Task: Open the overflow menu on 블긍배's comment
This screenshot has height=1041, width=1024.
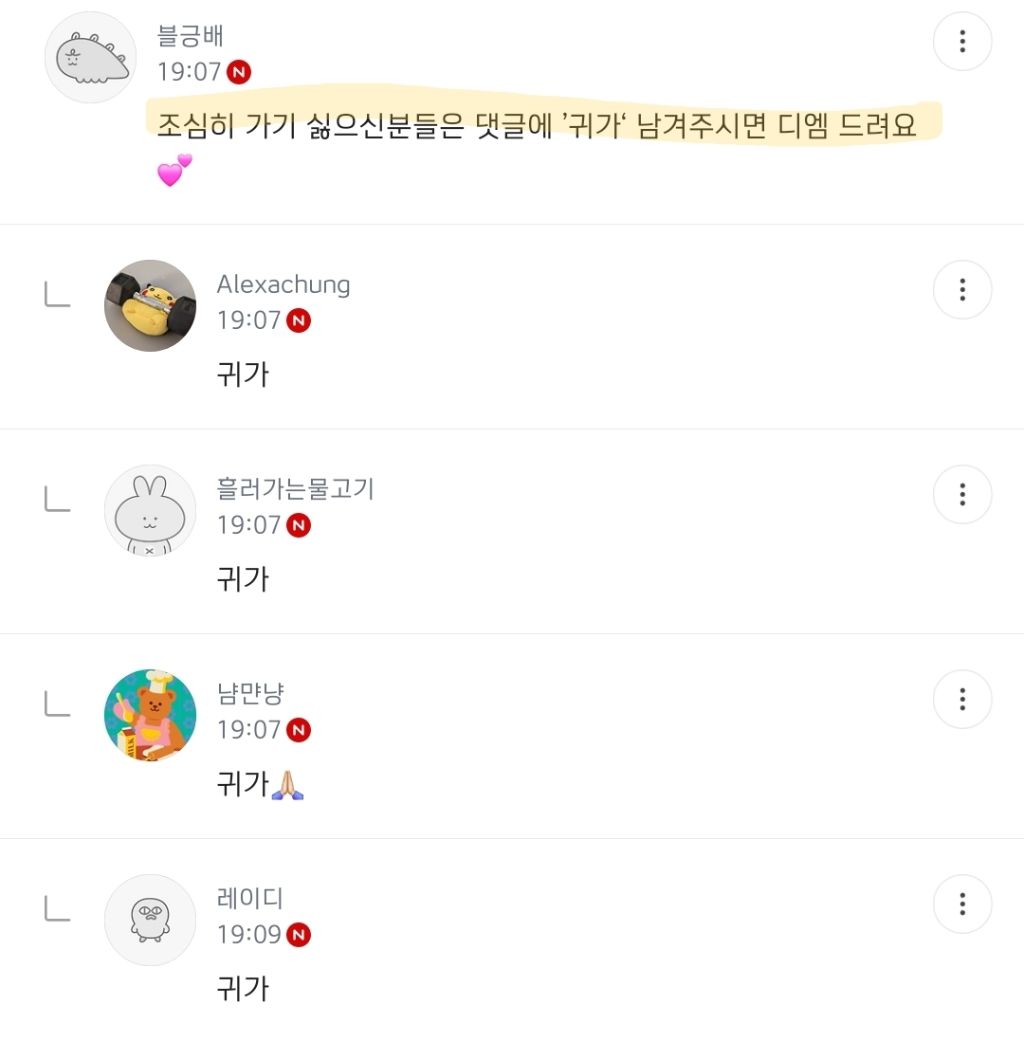Action: pyautogui.click(x=962, y=41)
